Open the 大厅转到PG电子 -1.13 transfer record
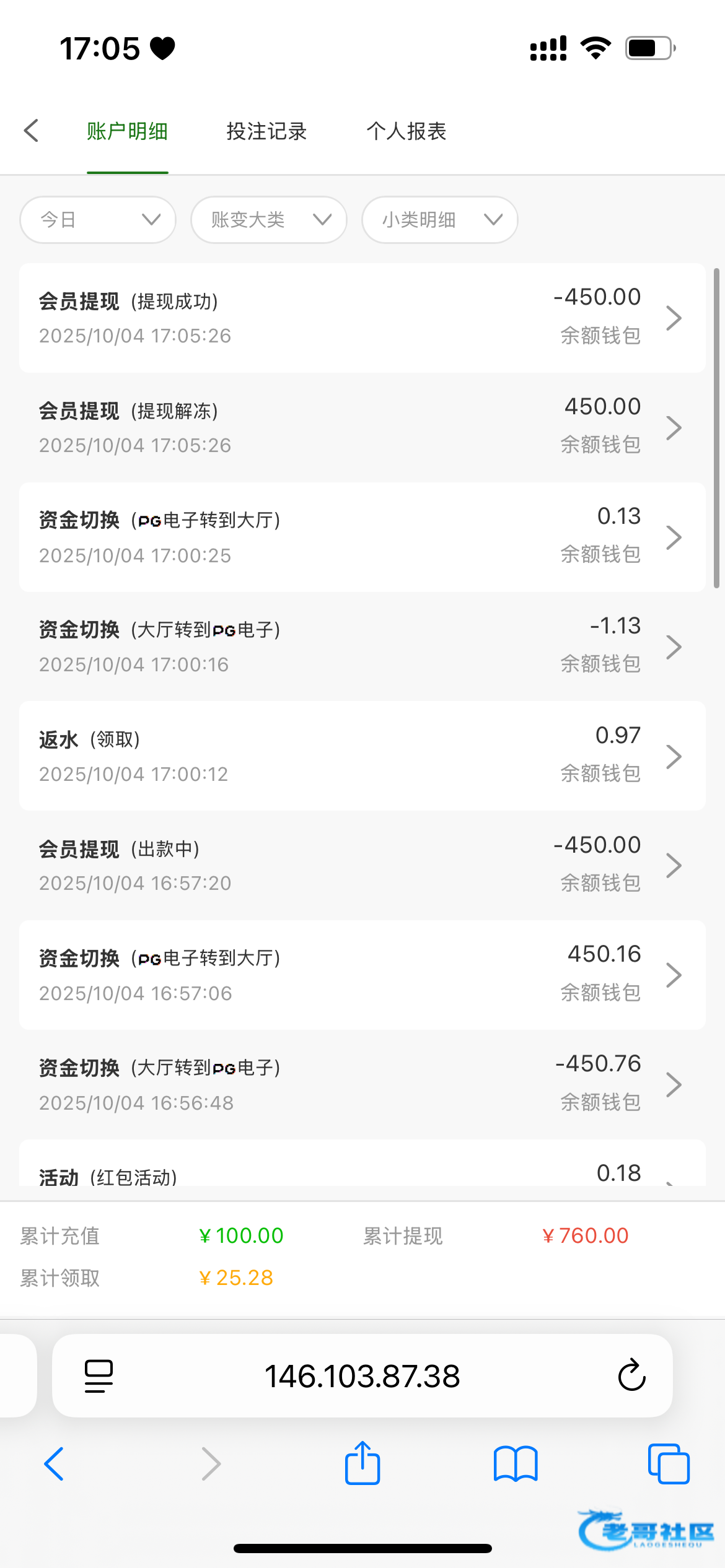The width and height of the screenshot is (725, 1568). pos(362,647)
